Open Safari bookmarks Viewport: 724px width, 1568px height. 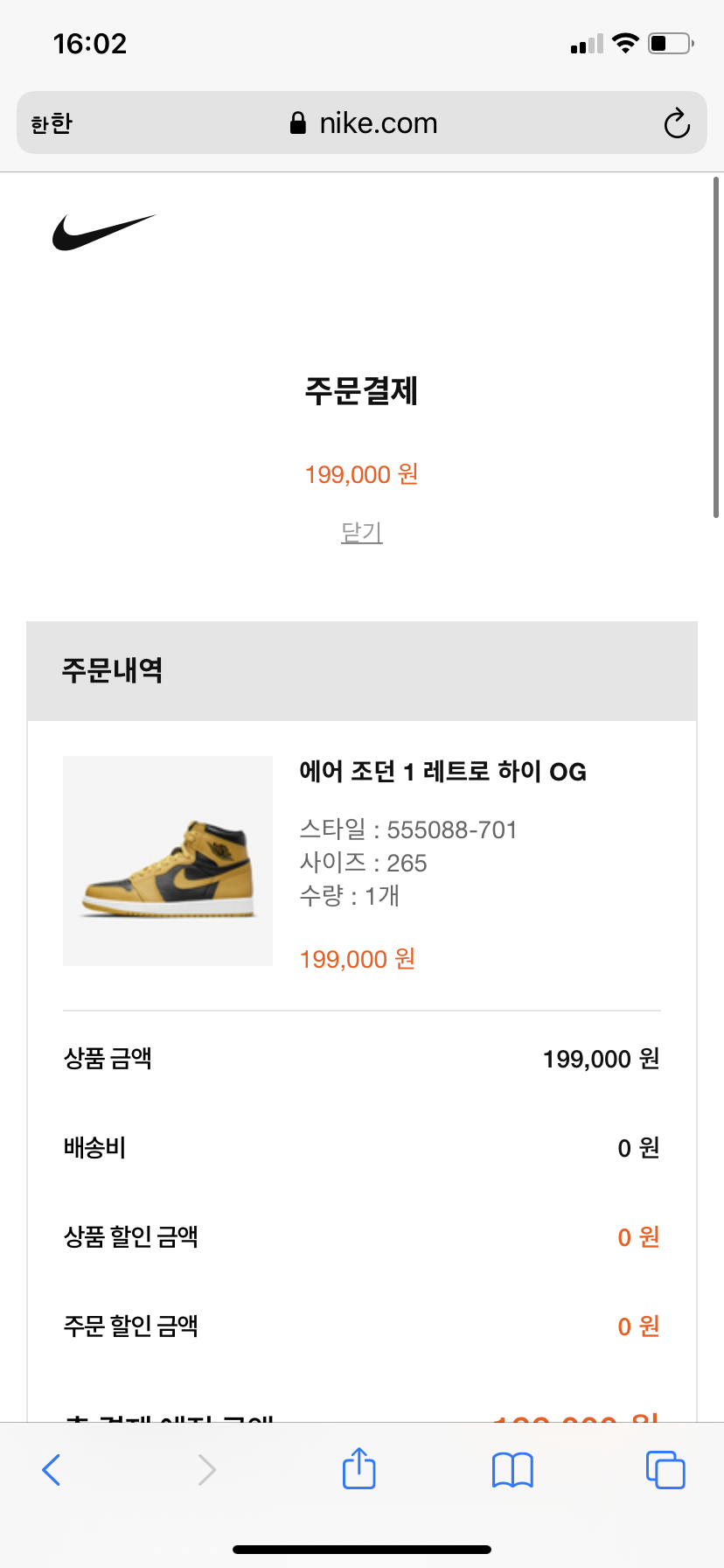[x=512, y=1469]
